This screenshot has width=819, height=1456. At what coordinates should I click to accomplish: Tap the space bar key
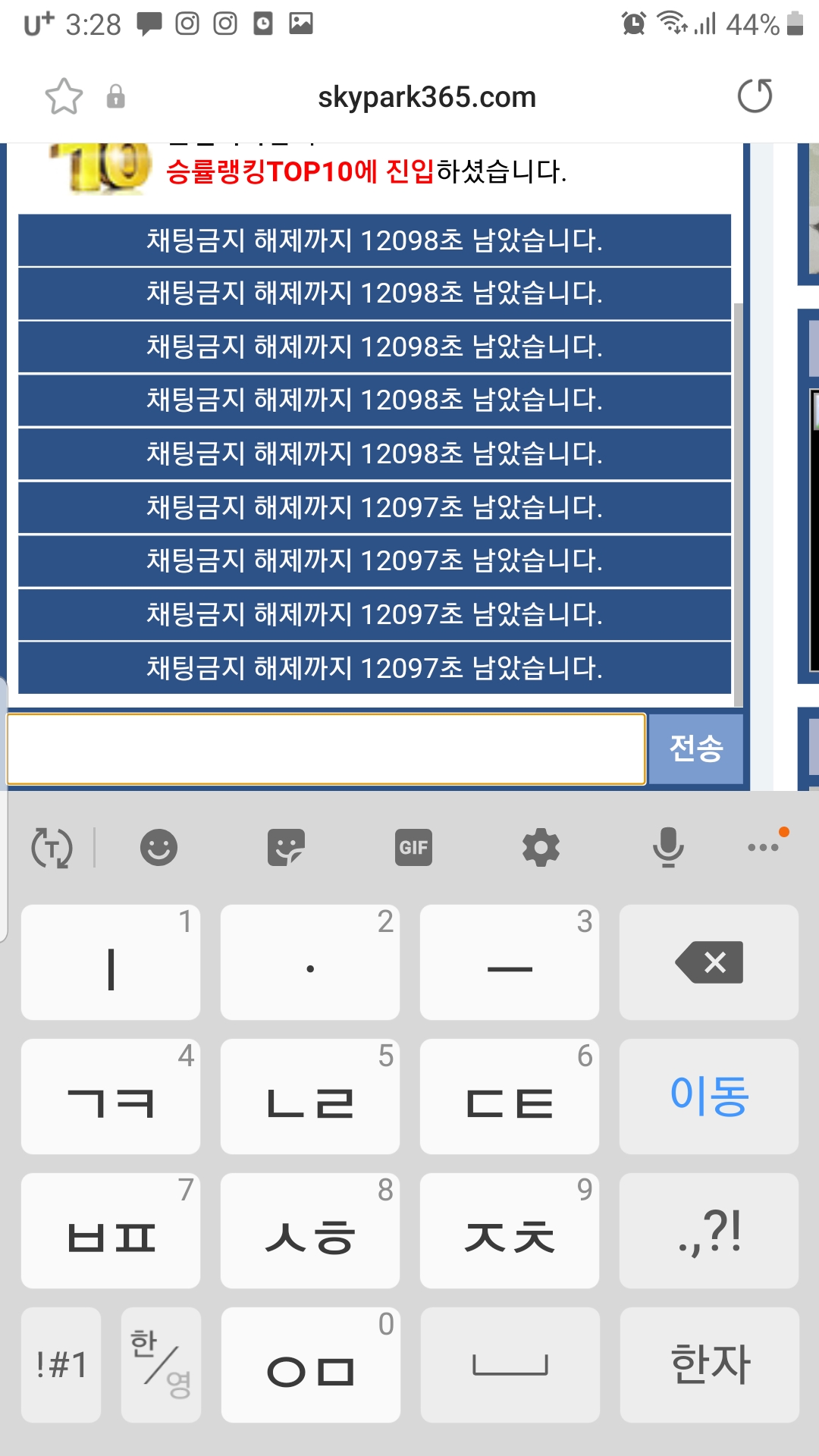tap(510, 1365)
